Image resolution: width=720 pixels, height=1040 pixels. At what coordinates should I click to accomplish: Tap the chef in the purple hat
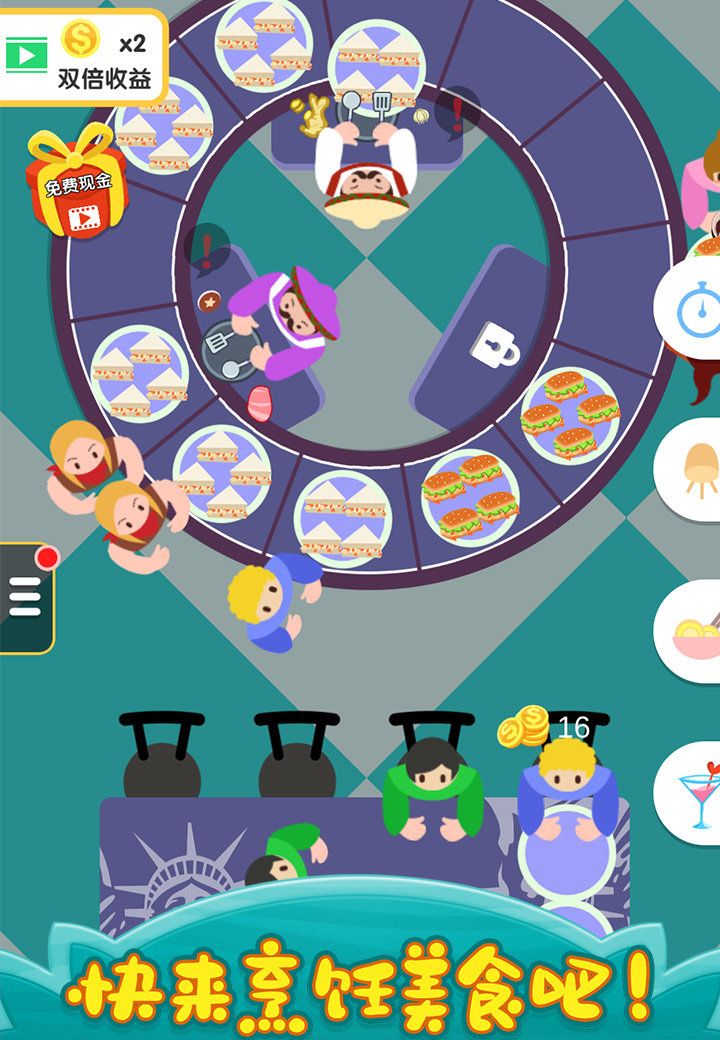pyautogui.click(x=288, y=322)
